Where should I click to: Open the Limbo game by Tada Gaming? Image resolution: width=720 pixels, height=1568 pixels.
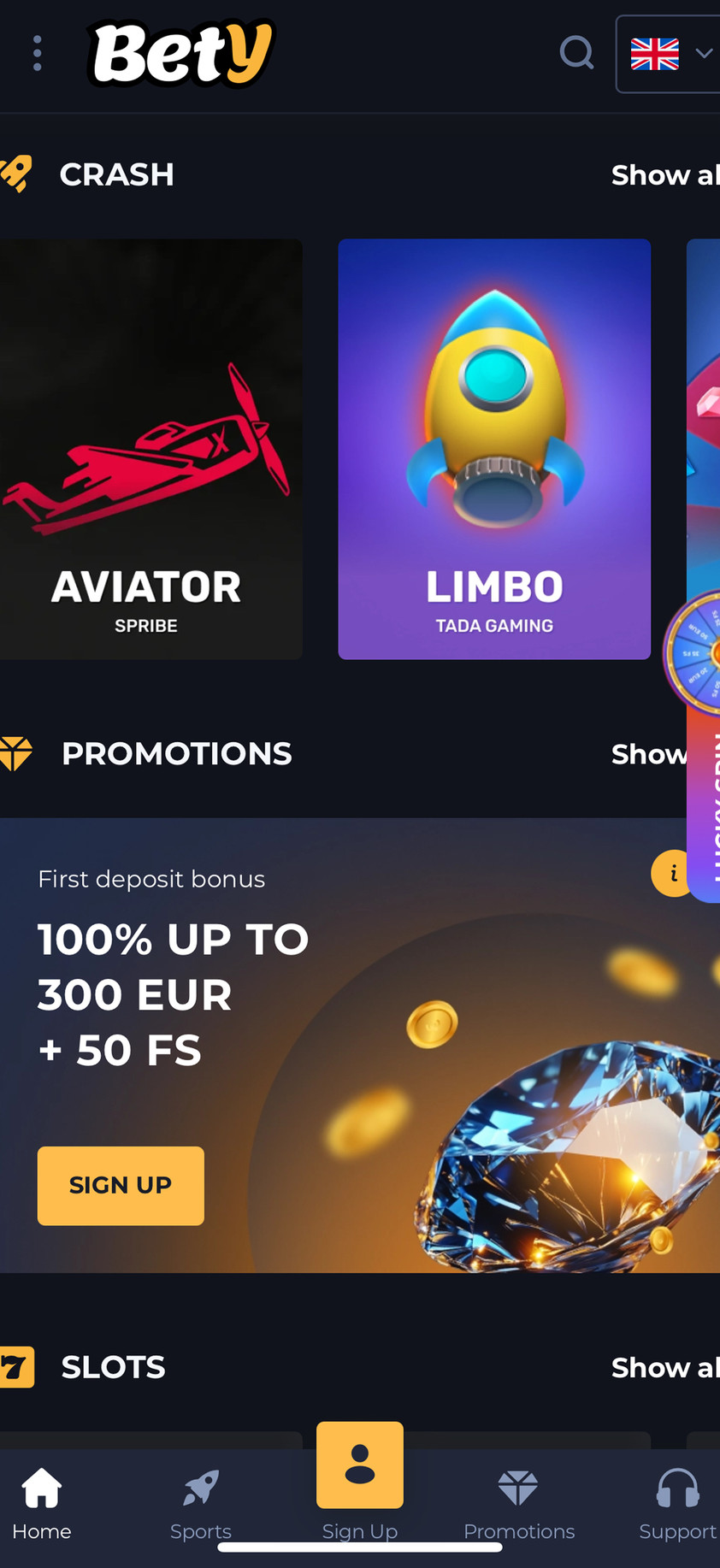pos(494,449)
